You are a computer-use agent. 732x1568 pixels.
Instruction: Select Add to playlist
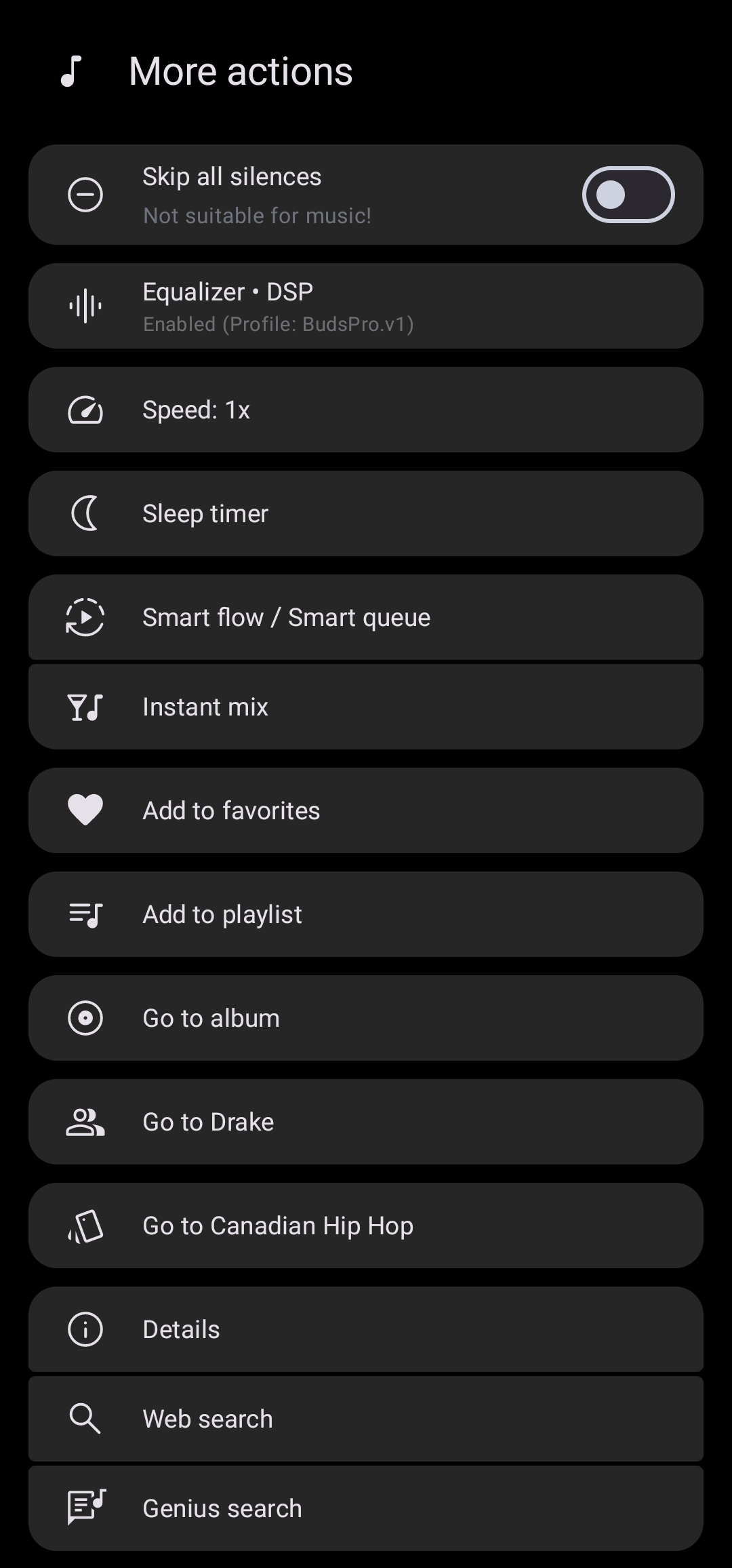coord(366,914)
